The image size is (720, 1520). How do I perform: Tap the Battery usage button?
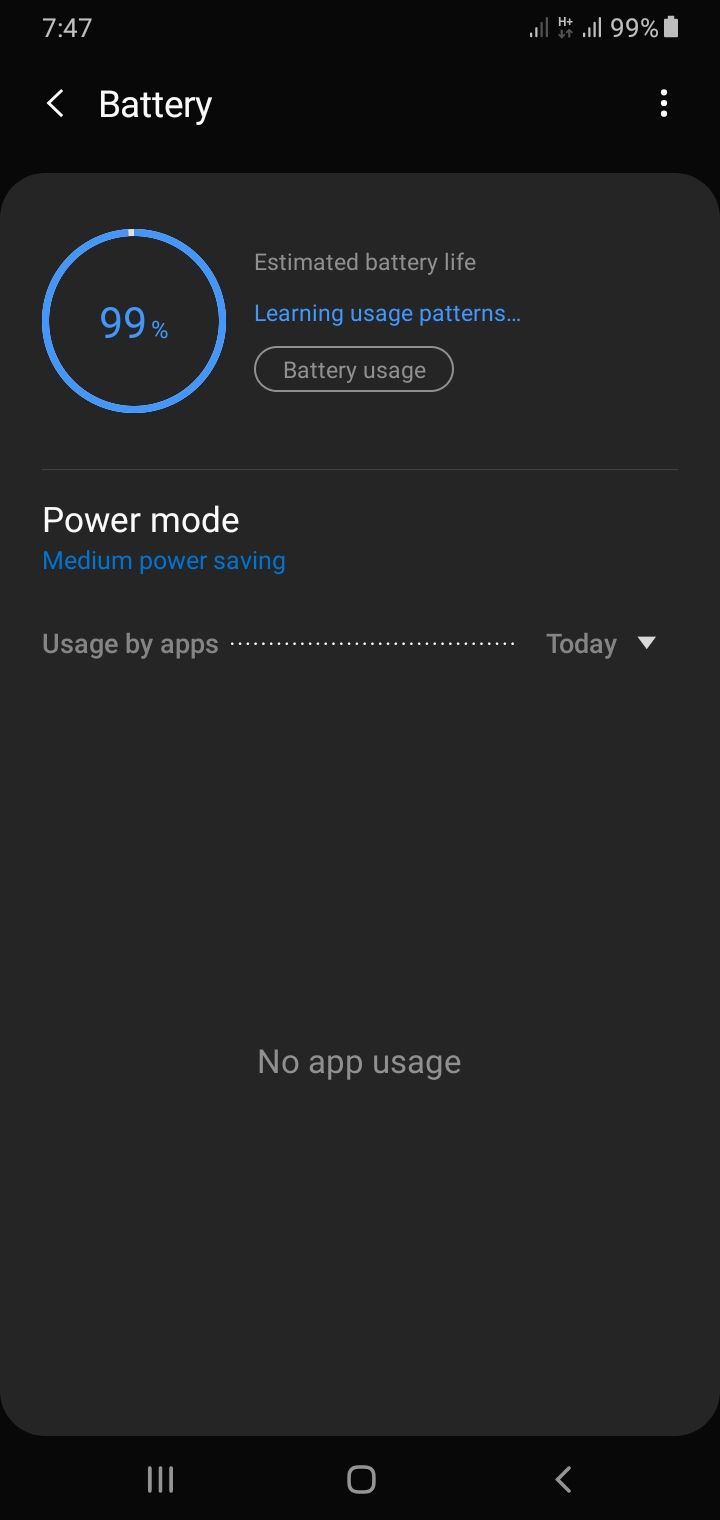click(x=354, y=369)
